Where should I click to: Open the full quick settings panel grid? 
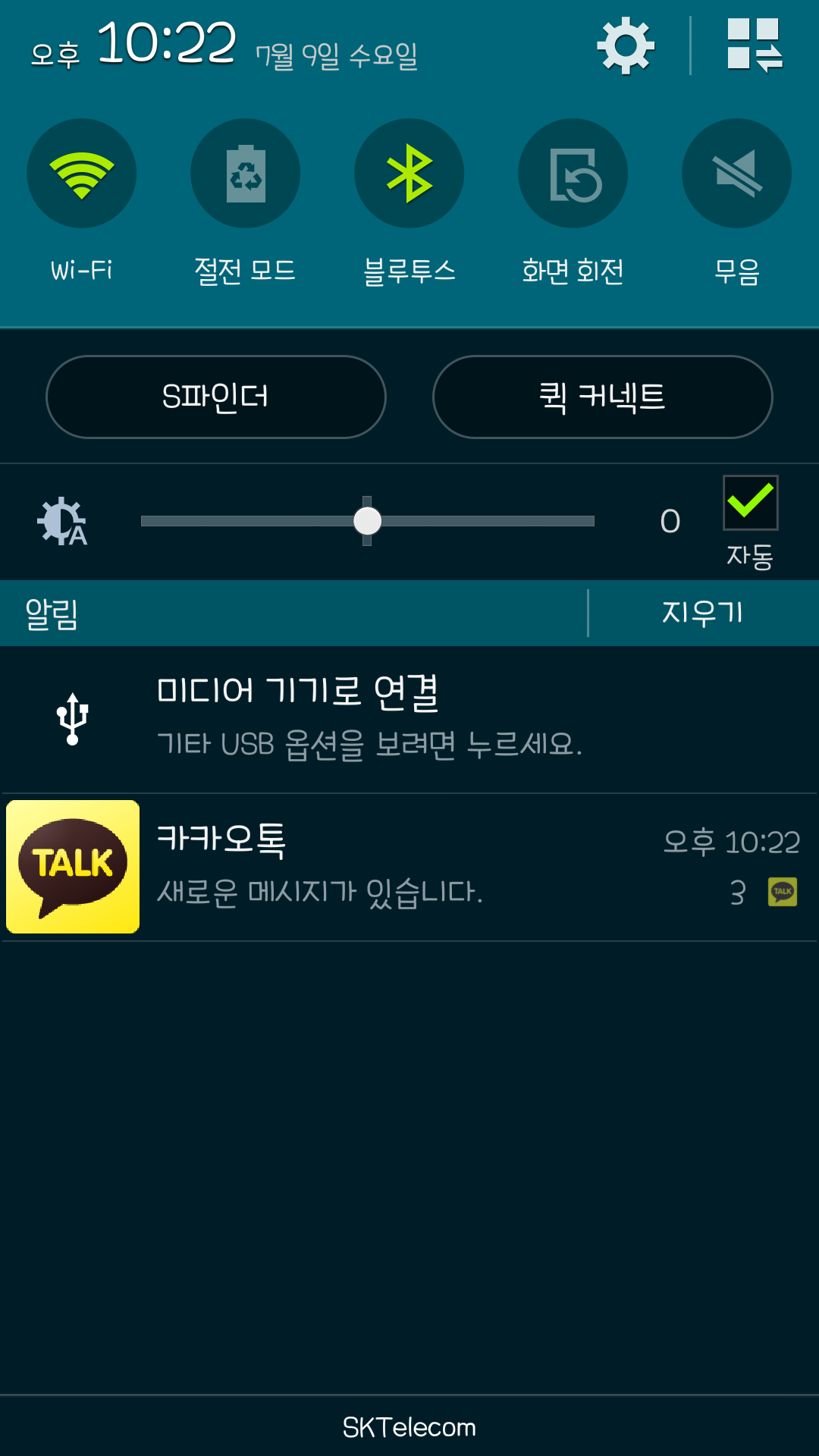click(755, 46)
